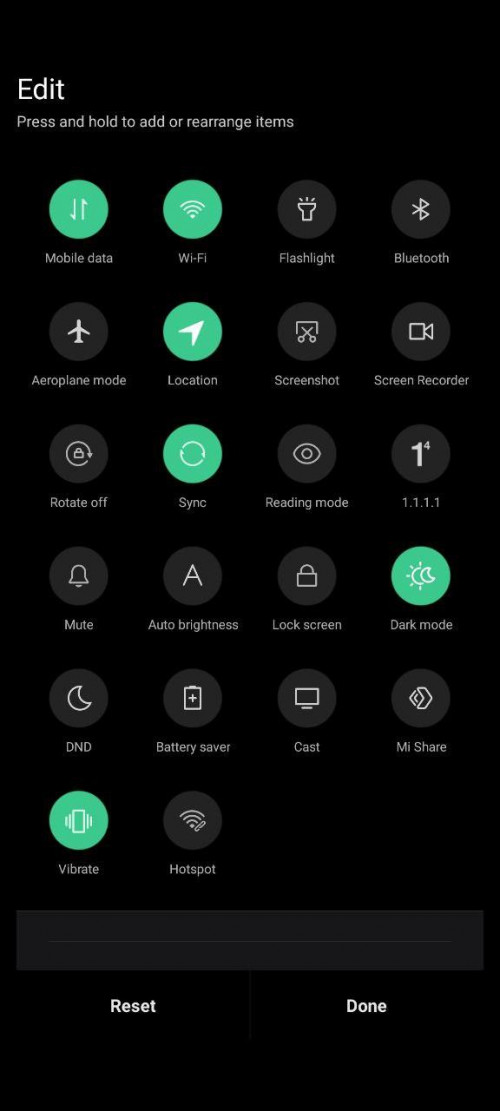
Task: Disable the Wi-Fi tile
Action: tap(193, 209)
